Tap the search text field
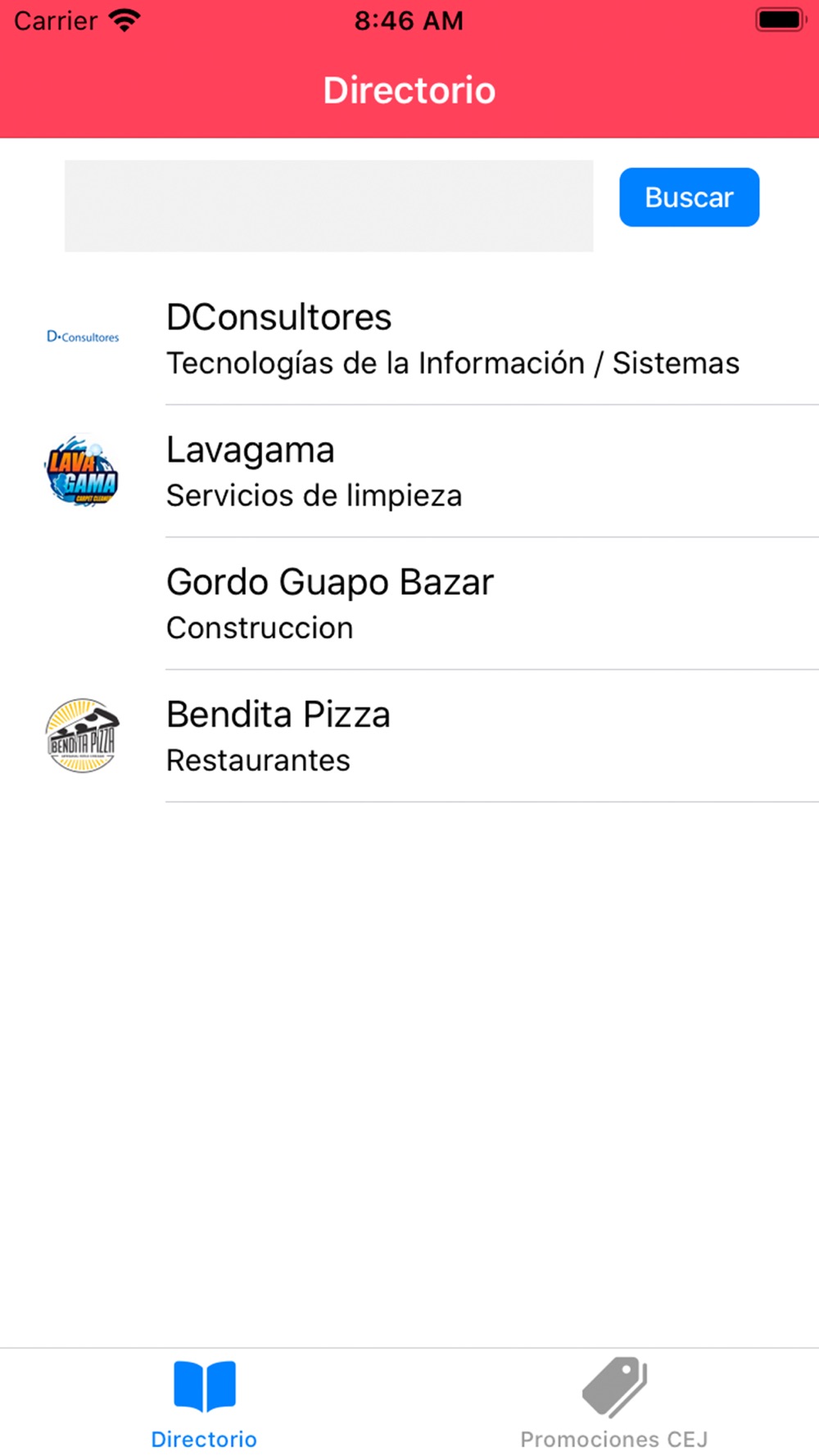This screenshot has height=1456, width=819. pos(328,206)
